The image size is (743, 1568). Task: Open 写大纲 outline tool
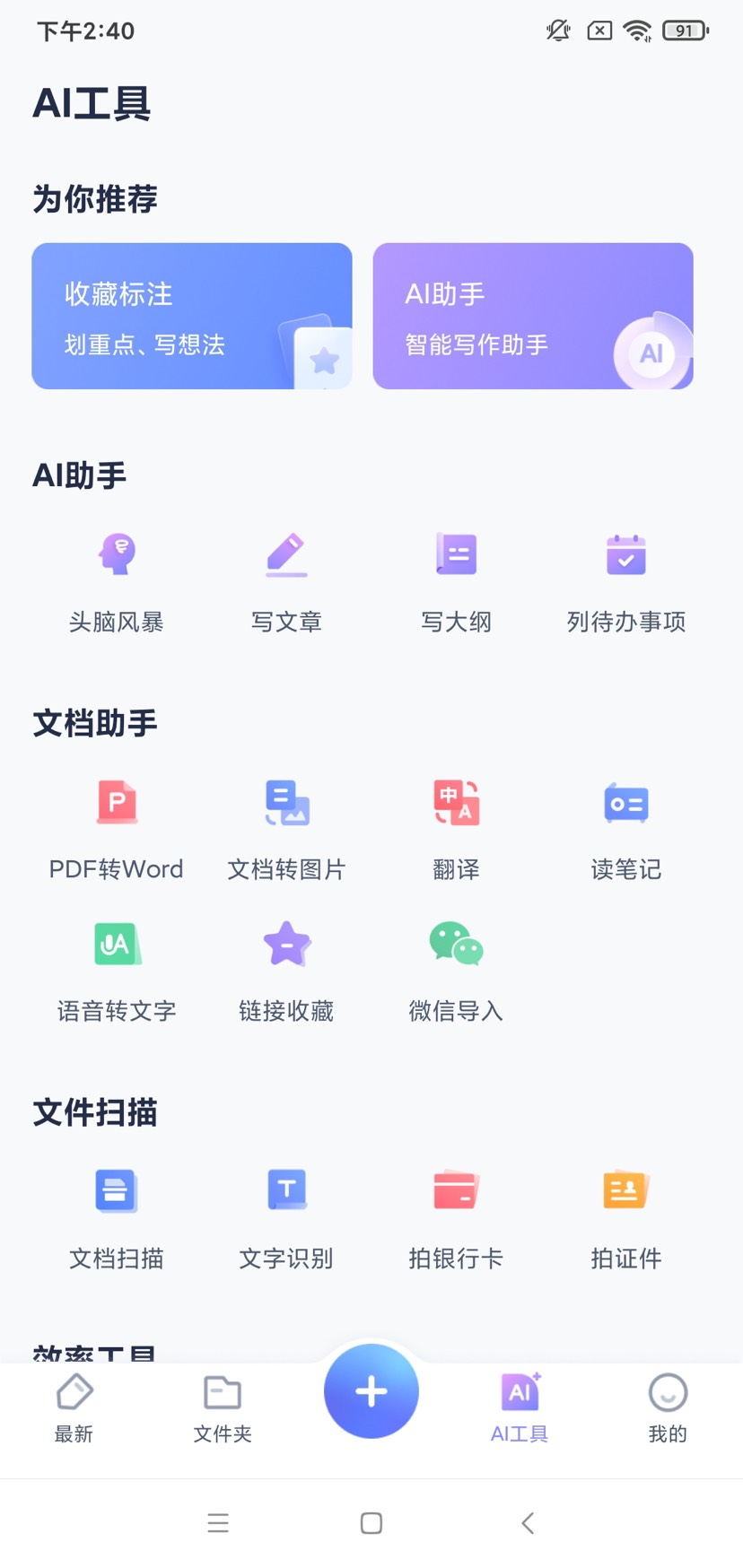(456, 579)
